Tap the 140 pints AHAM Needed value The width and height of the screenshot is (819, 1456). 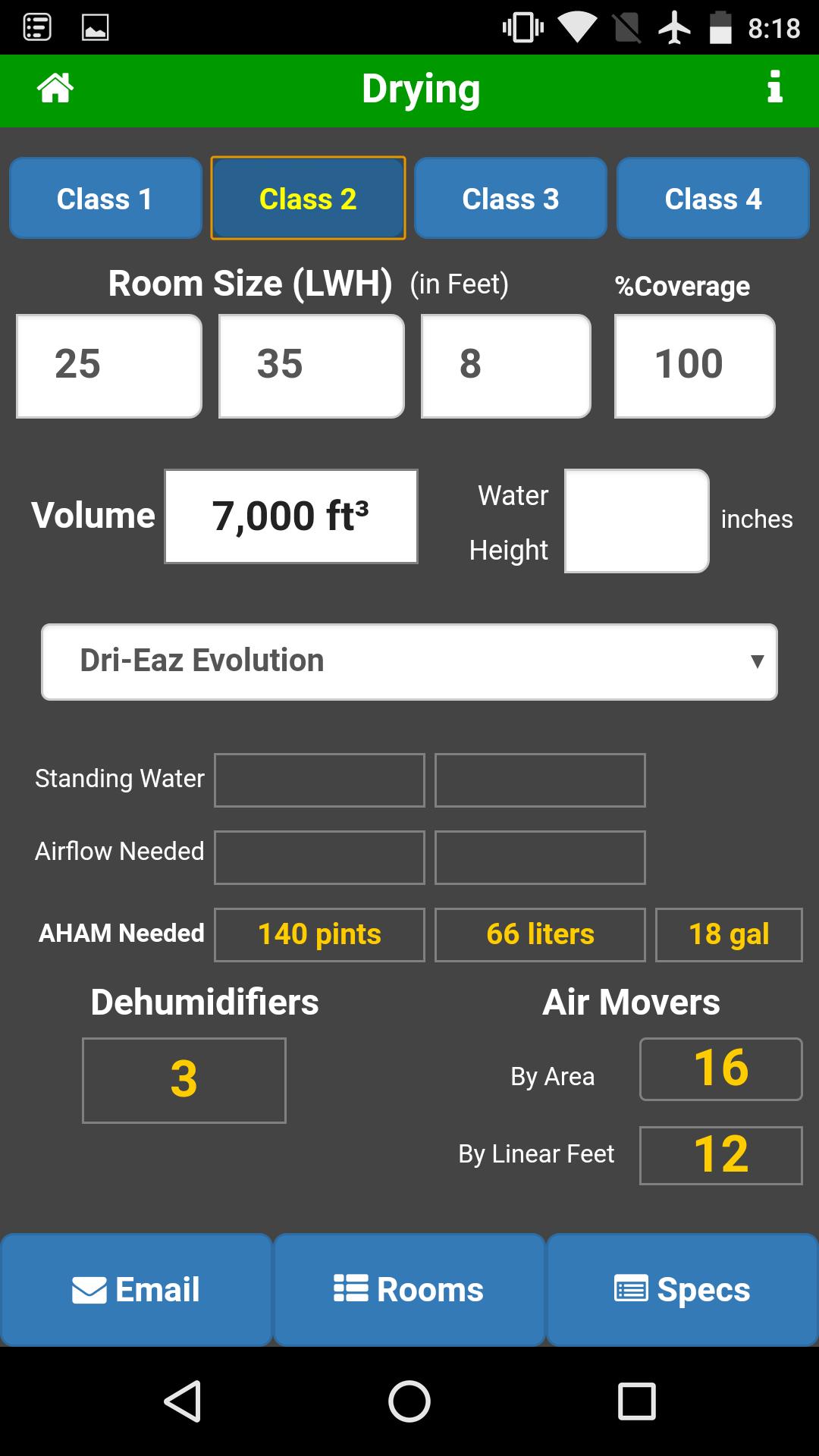[318, 934]
